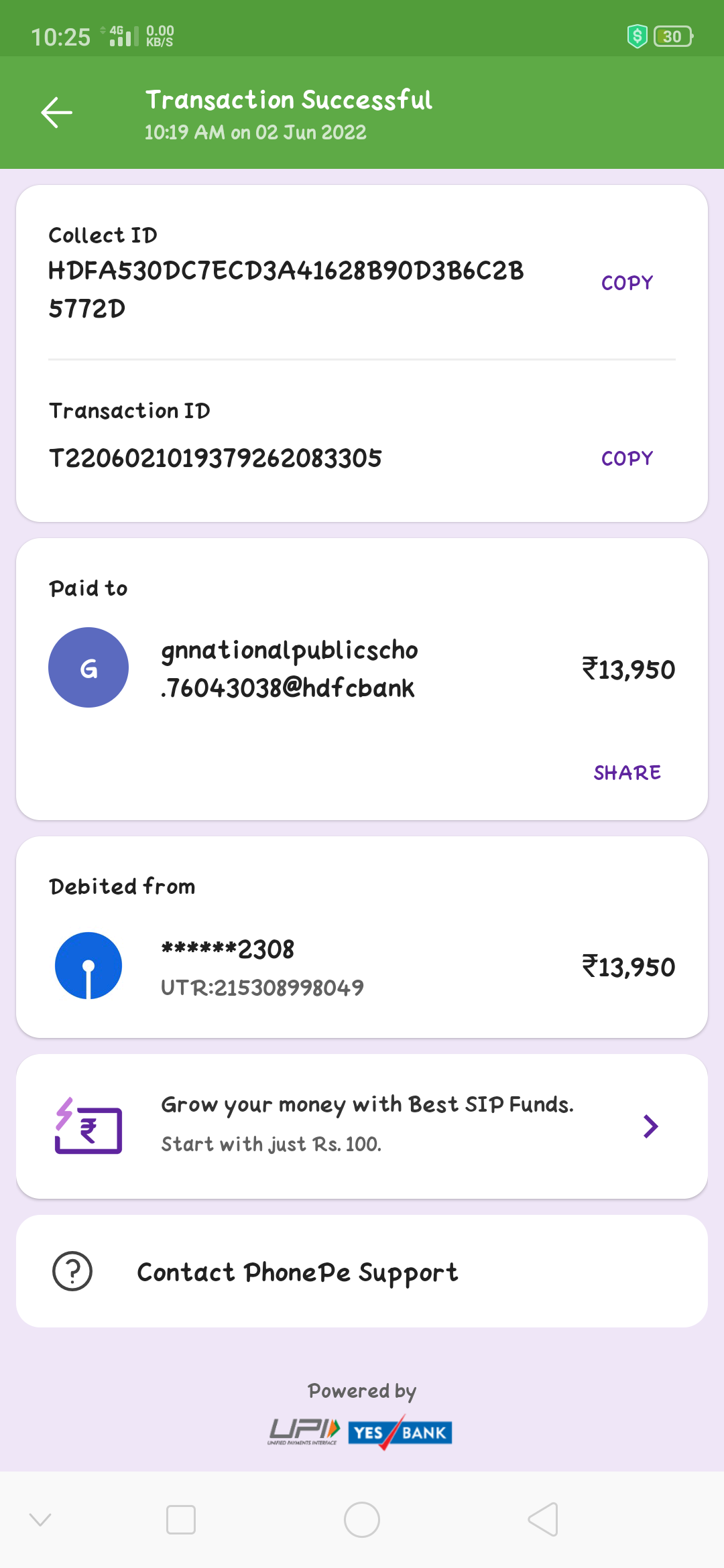Image resolution: width=724 pixels, height=1568 pixels.
Task: Tap the system home button
Action: 362,1520
